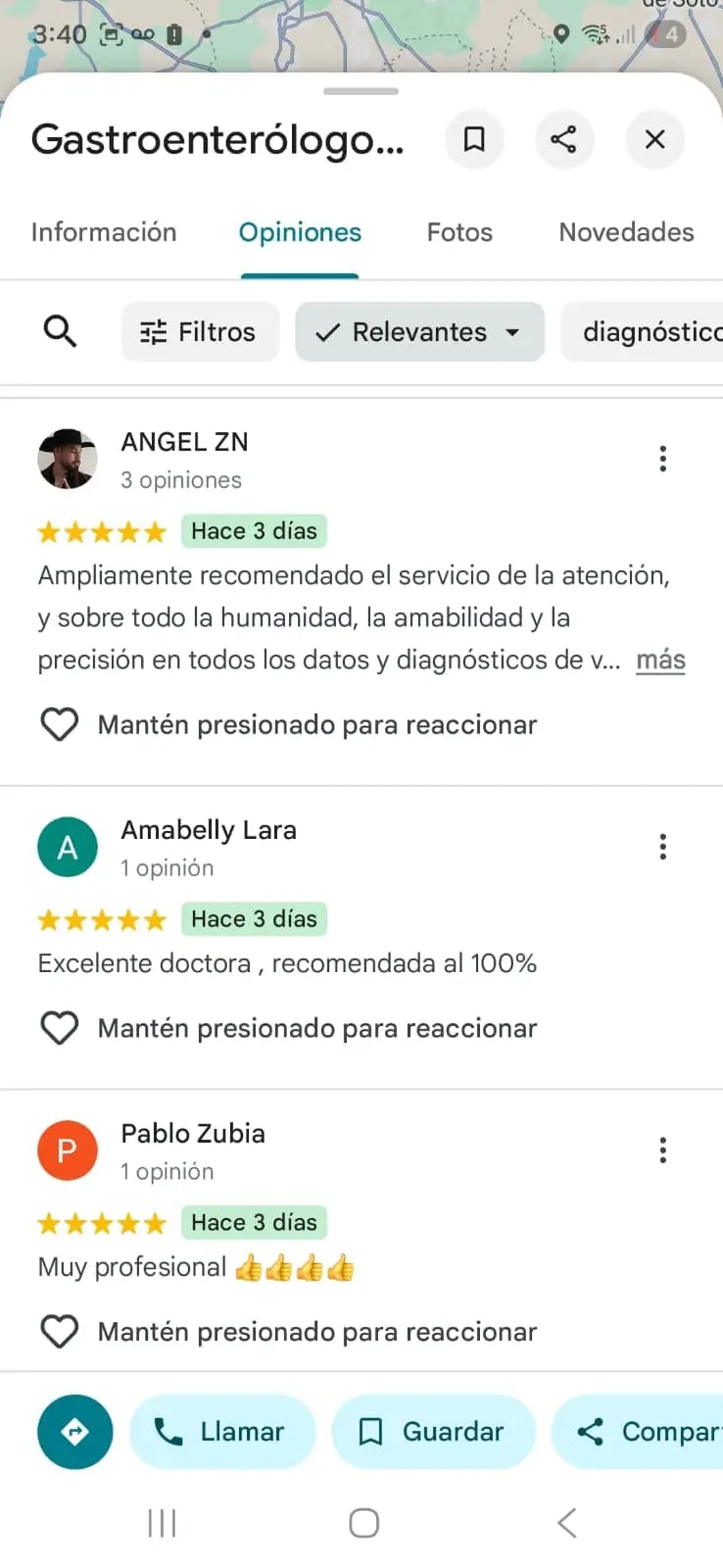Switch to the Información tab

click(x=104, y=232)
